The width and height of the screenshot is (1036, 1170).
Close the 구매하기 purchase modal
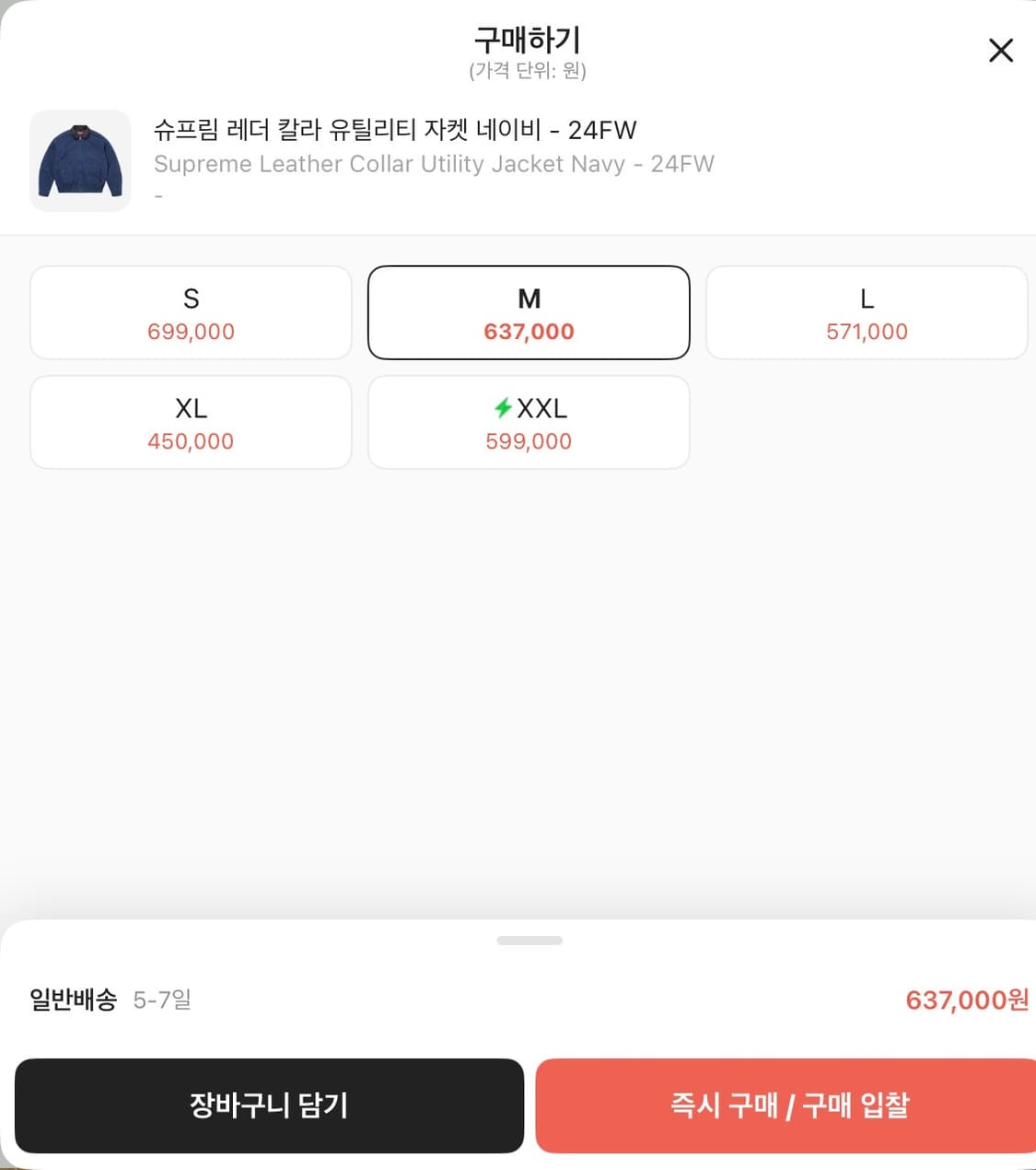pos(1000,51)
